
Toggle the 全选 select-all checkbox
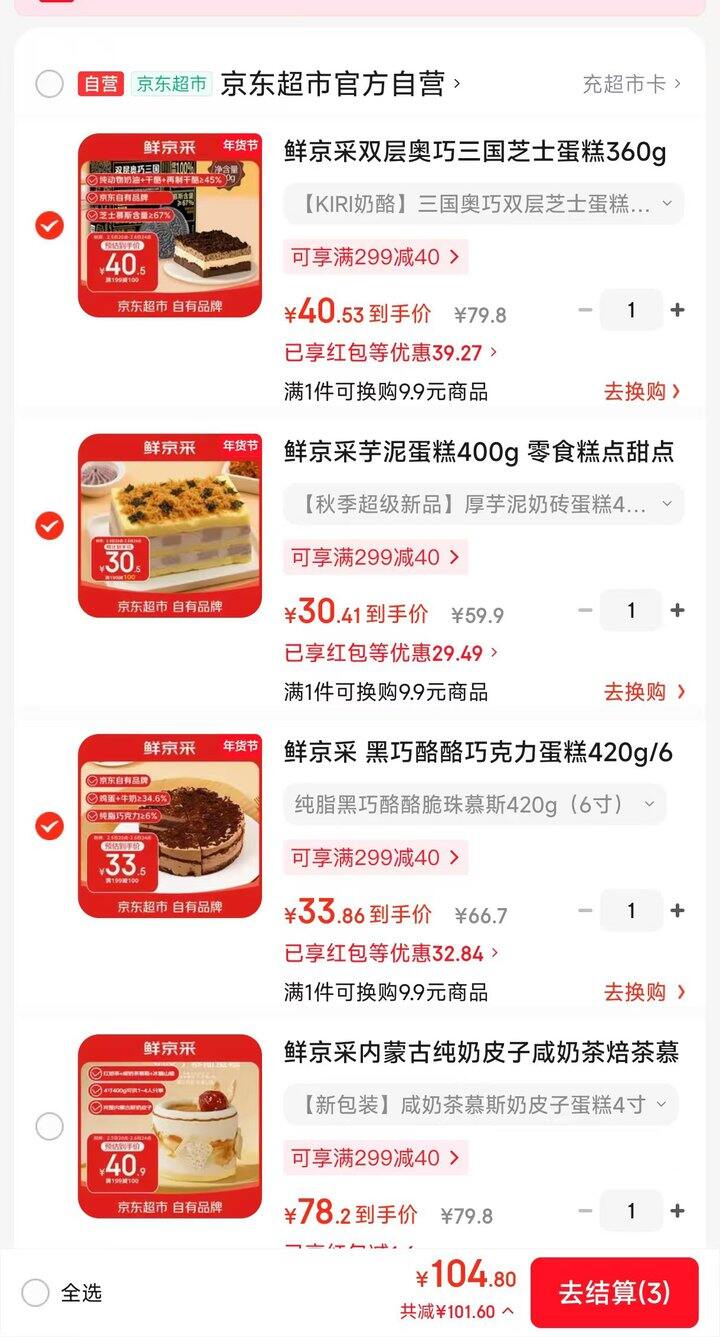click(x=36, y=1292)
